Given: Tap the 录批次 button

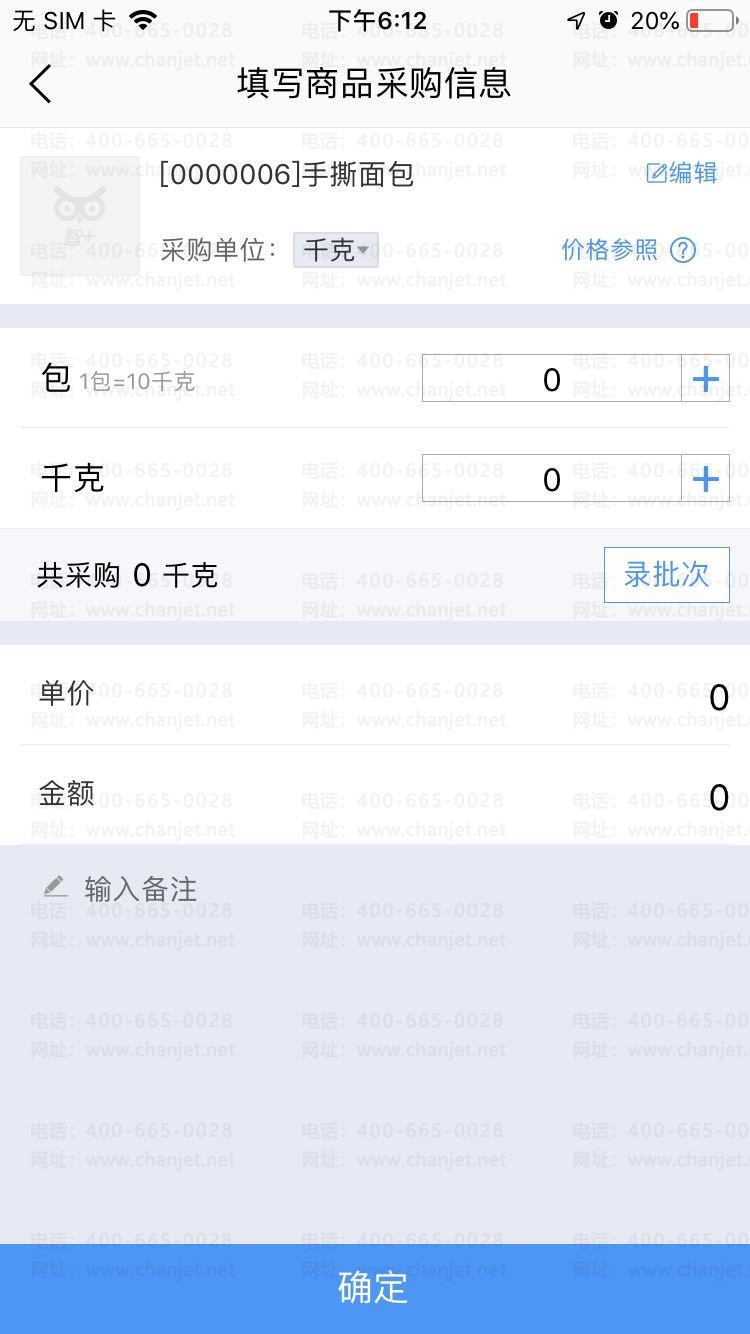Looking at the screenshot, I should 667,575.
